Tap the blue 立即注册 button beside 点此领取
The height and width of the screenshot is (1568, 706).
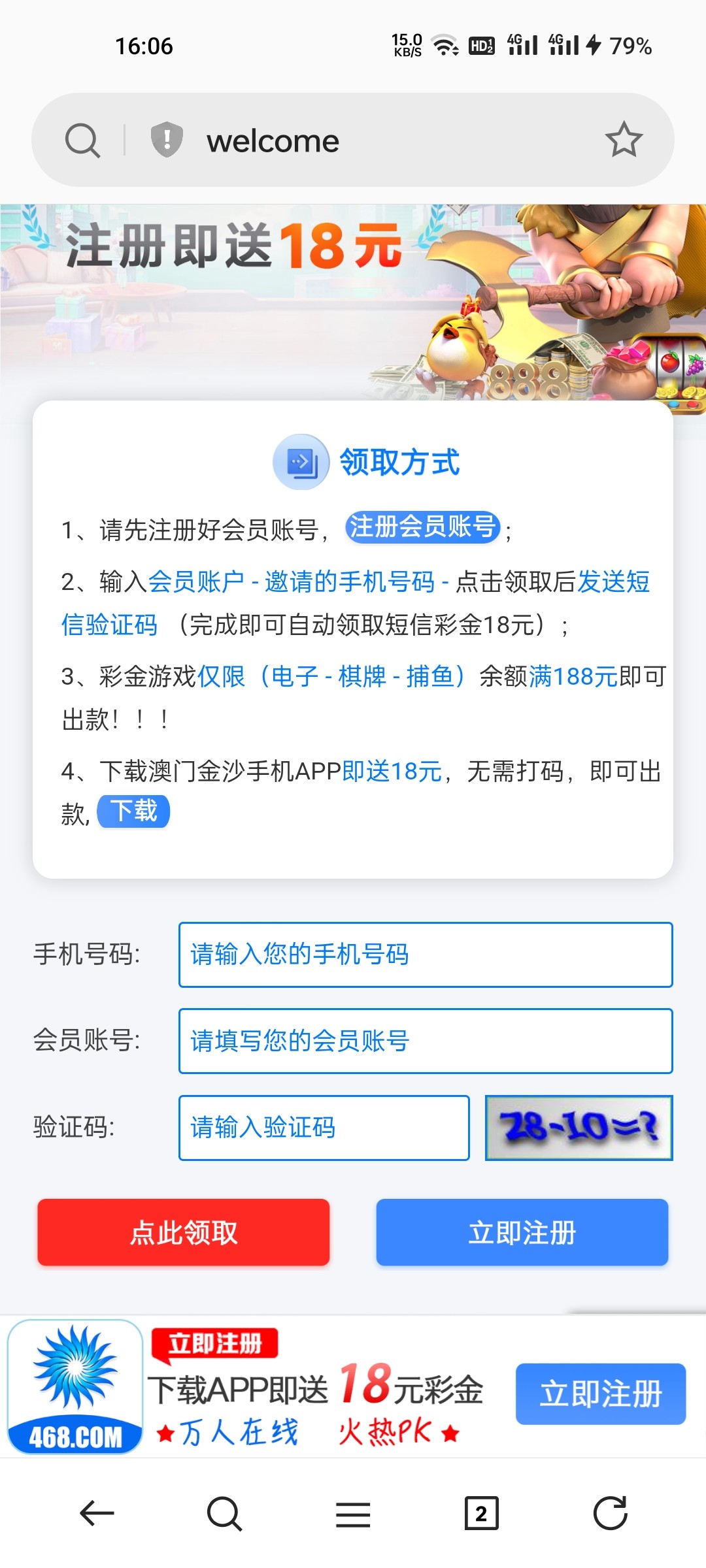pos(522,1232)
